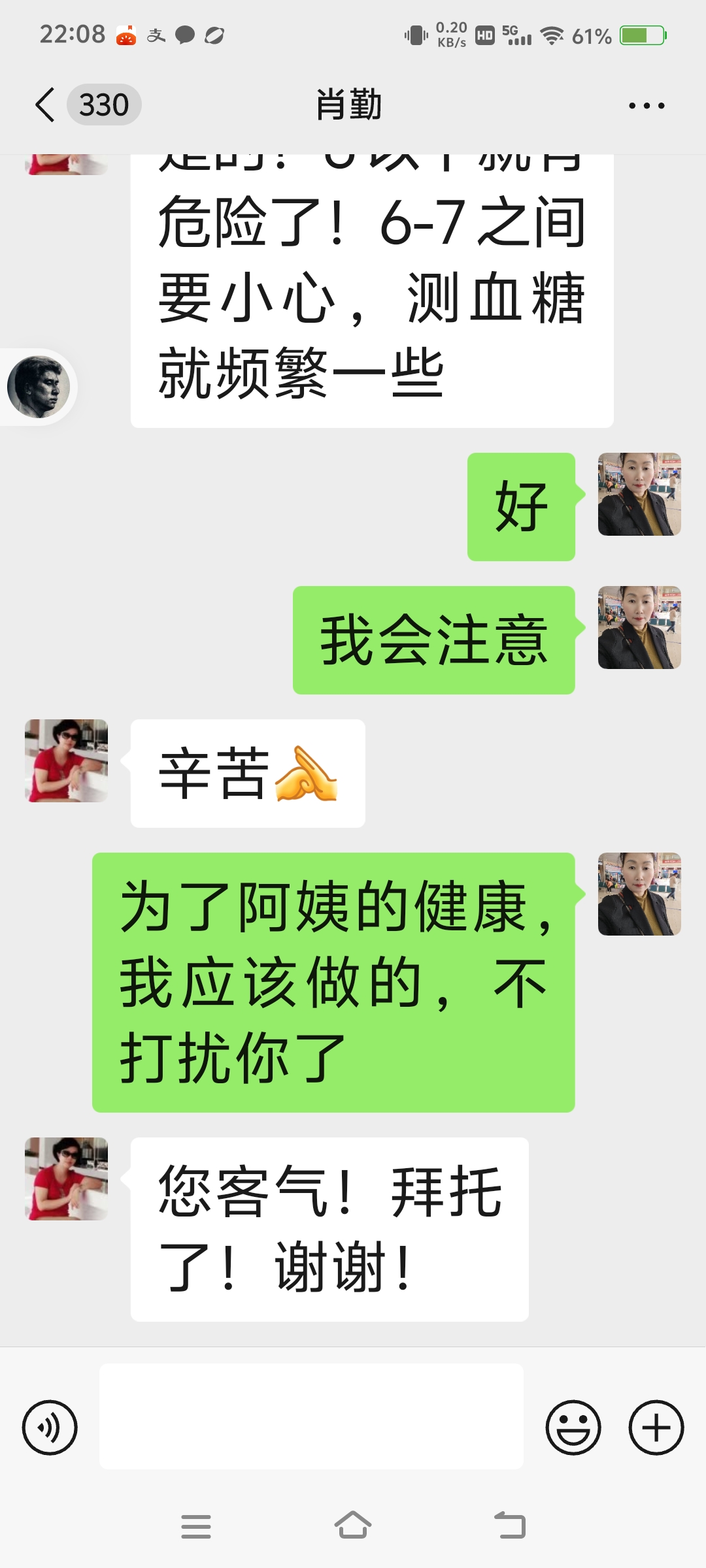Tap the message text field
The width and height of the screenshot is (706, 1568).
click(x=311, y=1416)
